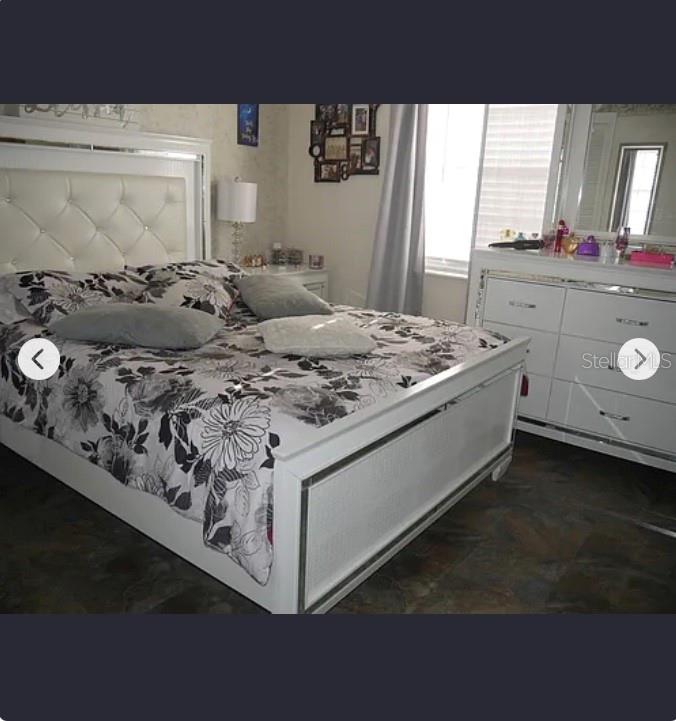Advance to the next listing photo
Image resolution: width=676 pixels, height=721 pixels.
click(638, 359)
